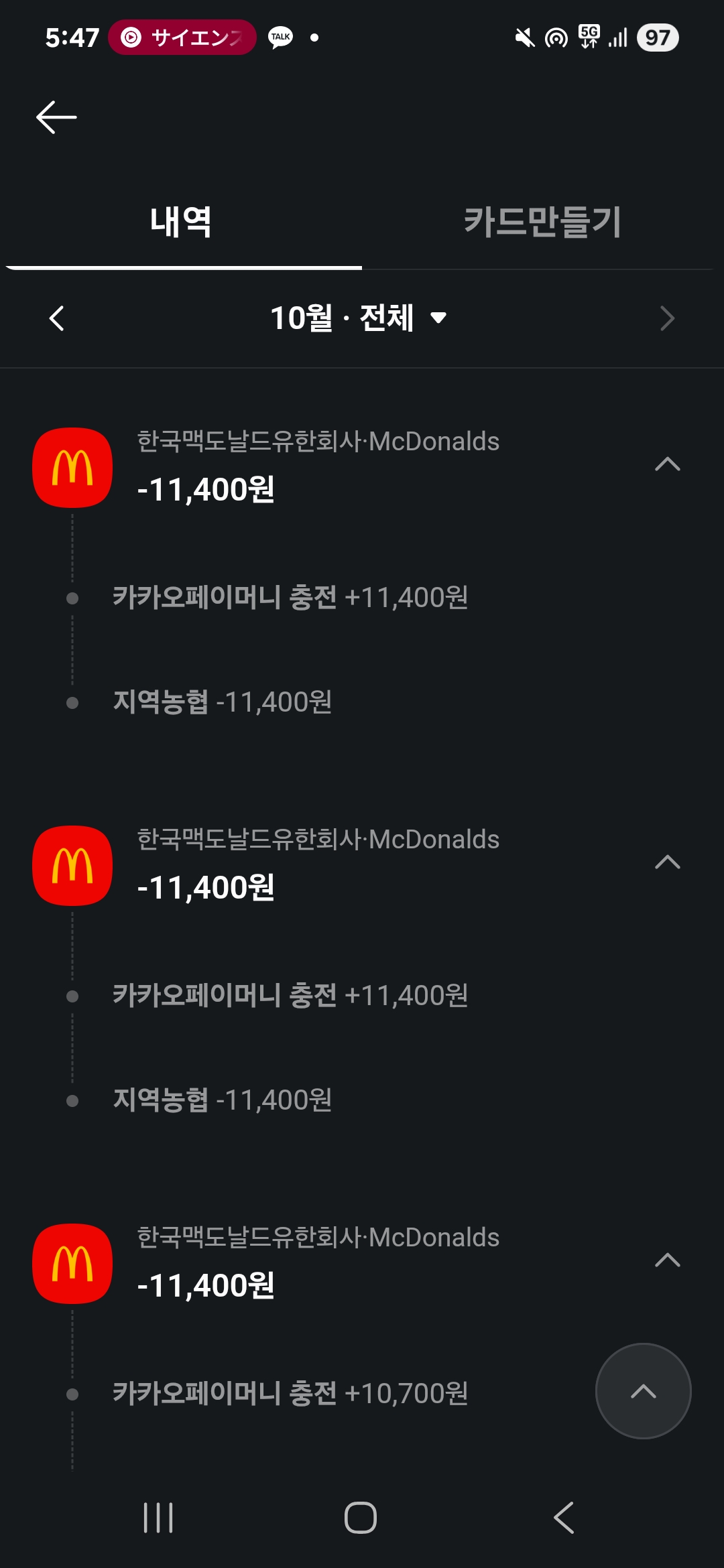Screen dimensions: 724x1568
Task: Collapse the third McDonalds transaction
Action: click(x=667, y=1260)
